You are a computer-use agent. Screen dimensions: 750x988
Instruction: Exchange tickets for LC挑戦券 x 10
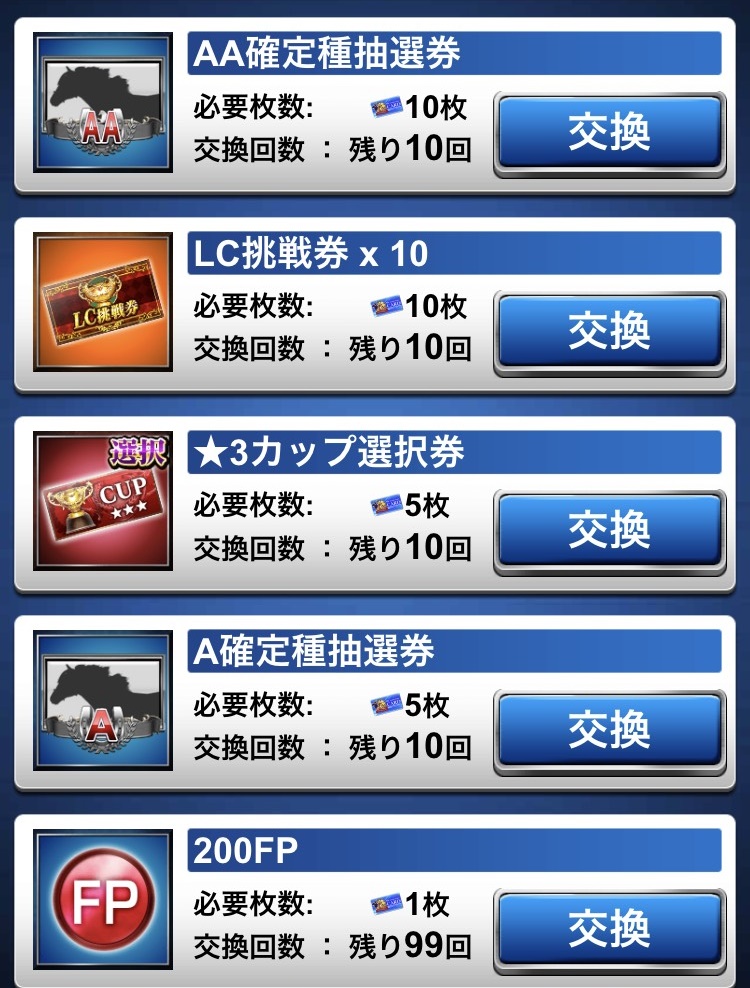(x=609, y=331)
